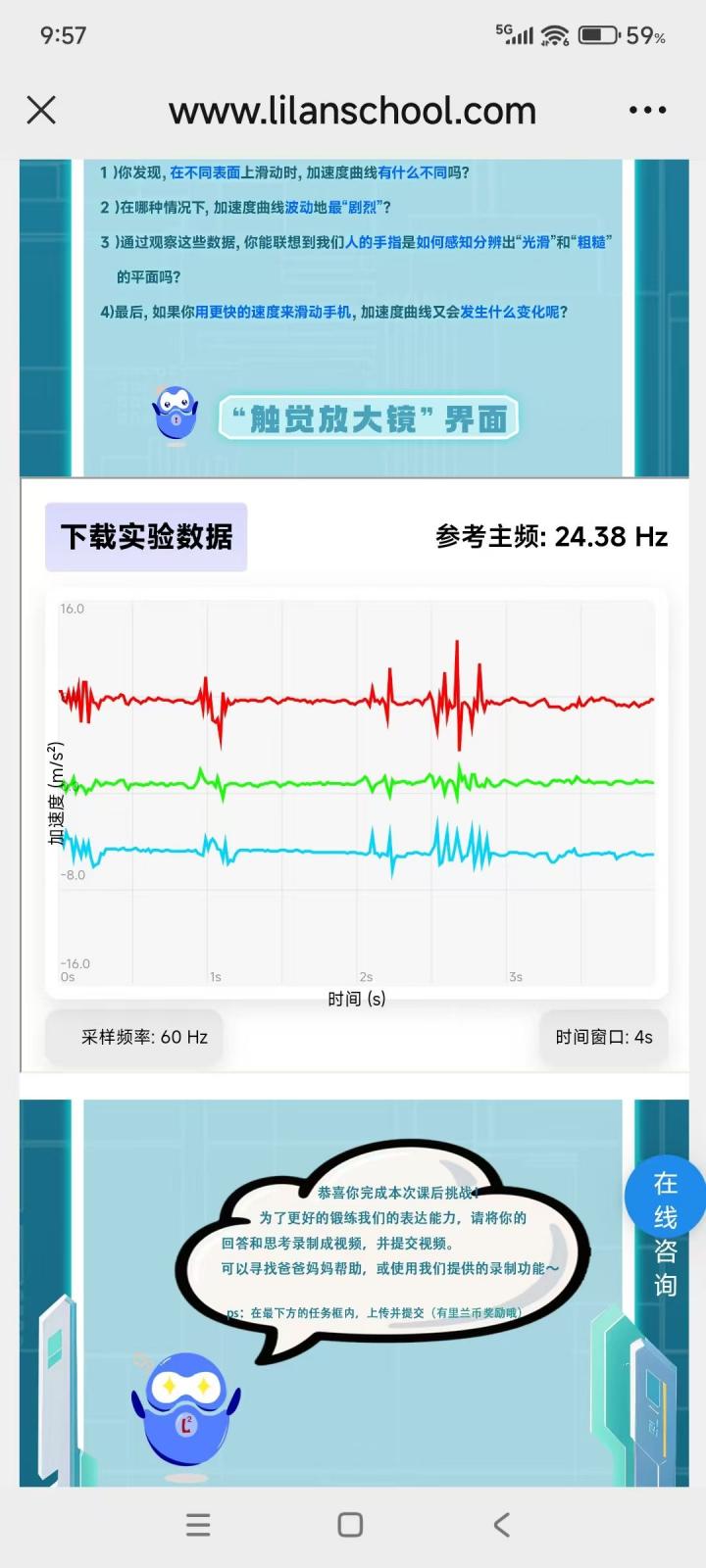The image size is (706, 1568).
Task: Tap the 下载实验数据 button
Action: point(146,537)
